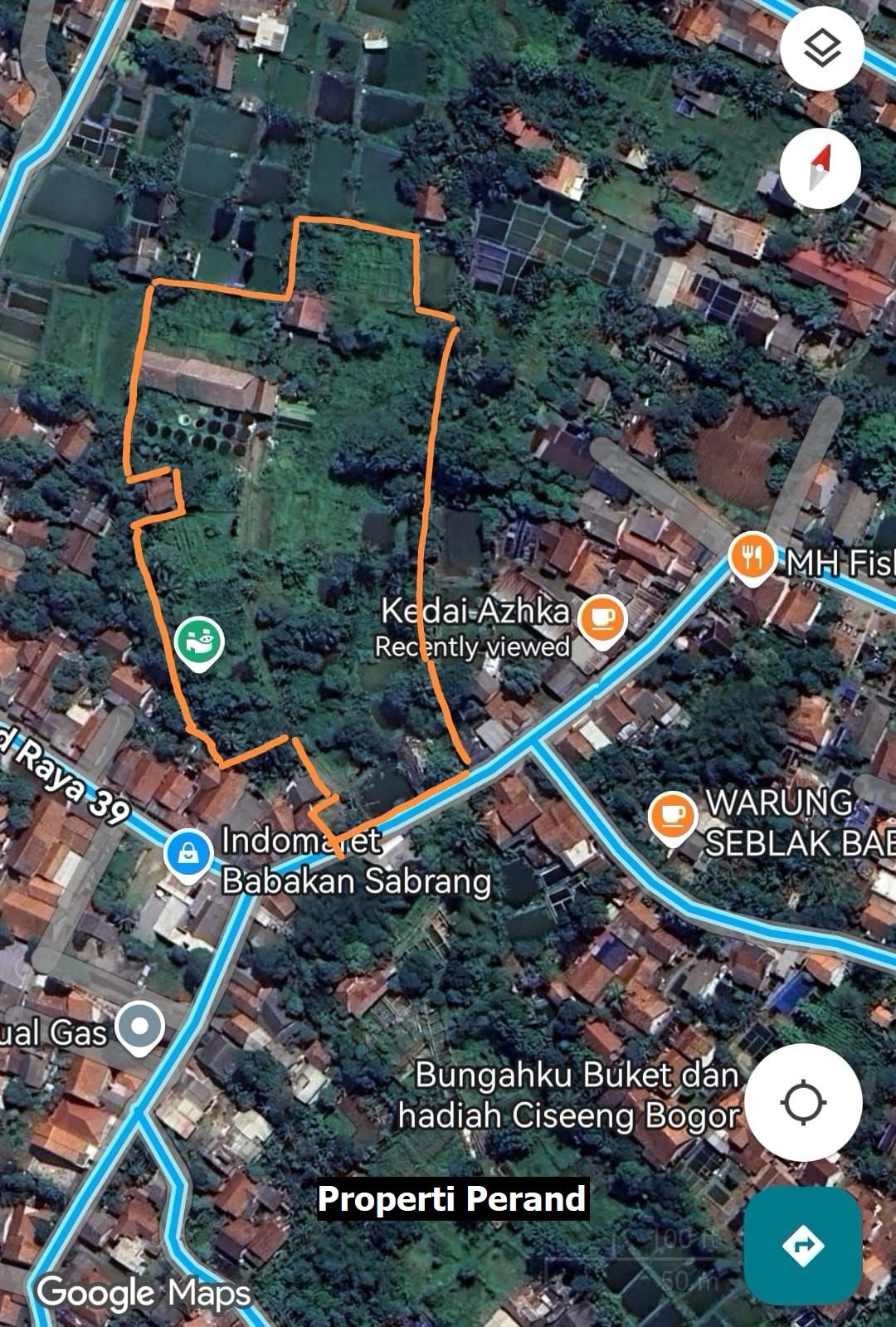Open Indomaret Babakan Sabrang place pin
The width and height of the screenshot is (896, 1327).
pyautogui.click(x=188, y=853)
